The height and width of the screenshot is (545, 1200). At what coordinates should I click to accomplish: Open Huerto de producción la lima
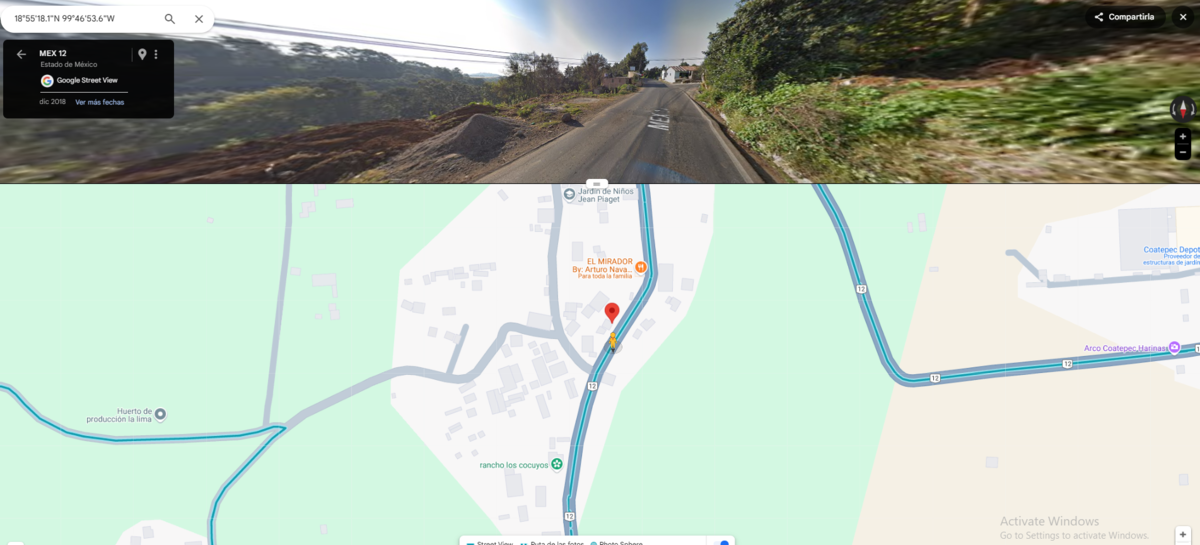pyautogui.click(x=159, y=414)
